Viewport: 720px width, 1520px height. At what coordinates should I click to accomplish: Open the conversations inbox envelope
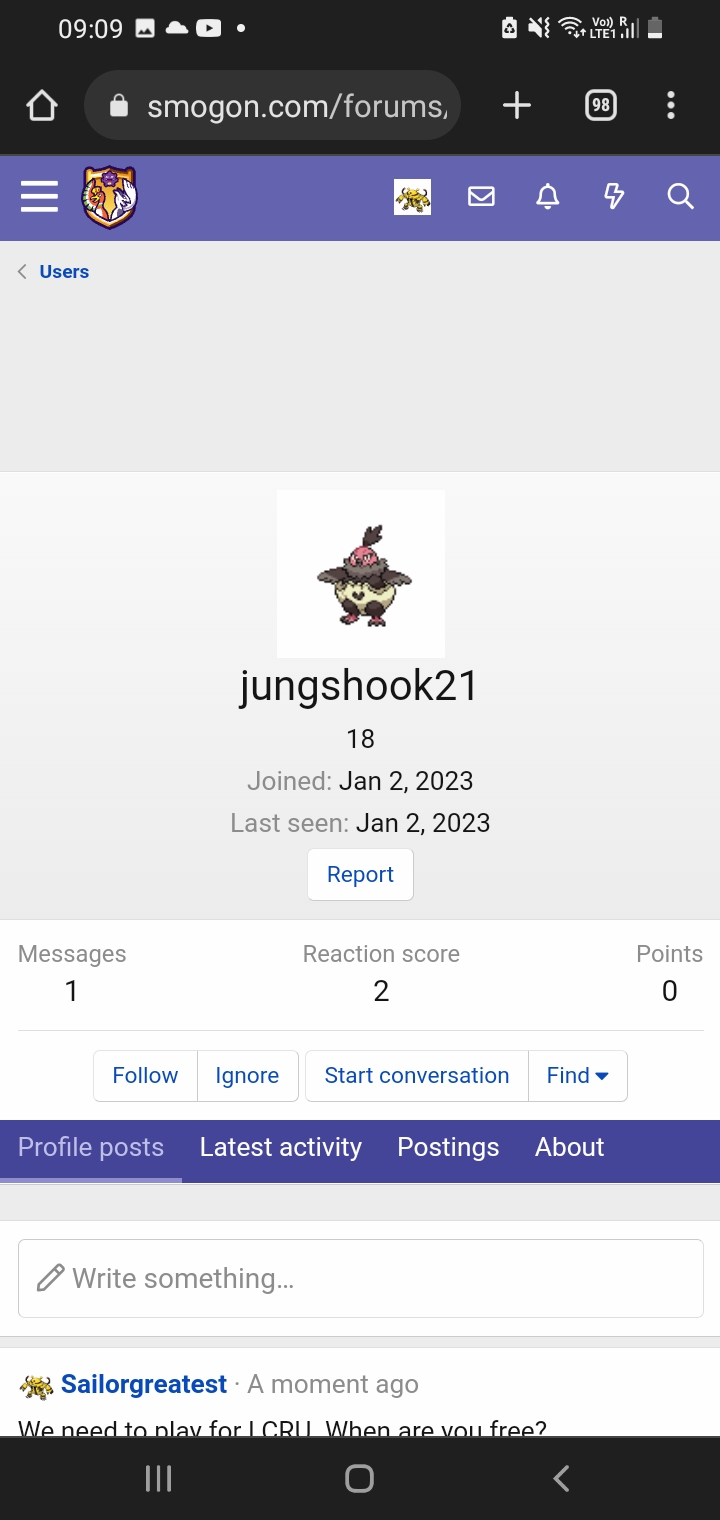click(481, 197)
